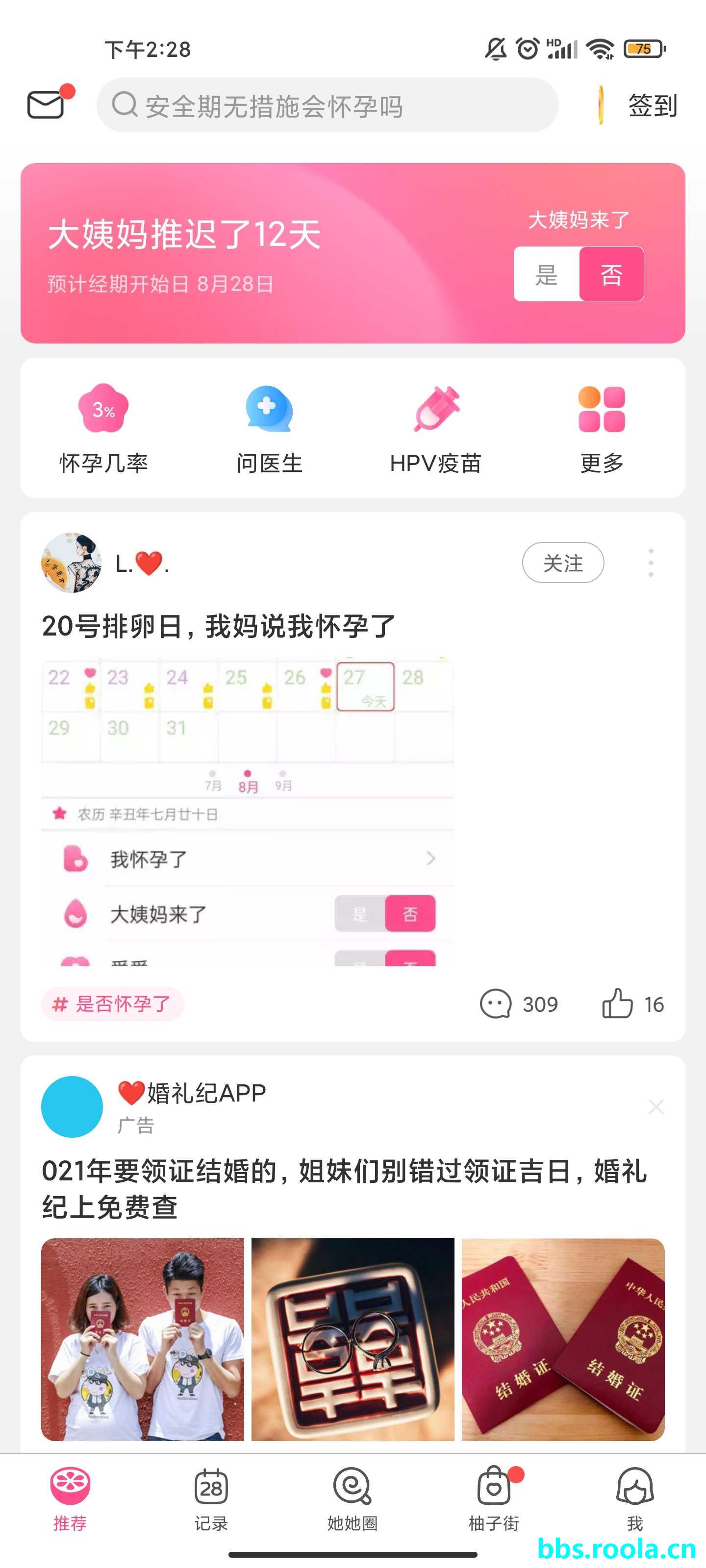Open the 是否怀孕了 topic tag
706x1568 pixels.
[x=113, y=1004]
